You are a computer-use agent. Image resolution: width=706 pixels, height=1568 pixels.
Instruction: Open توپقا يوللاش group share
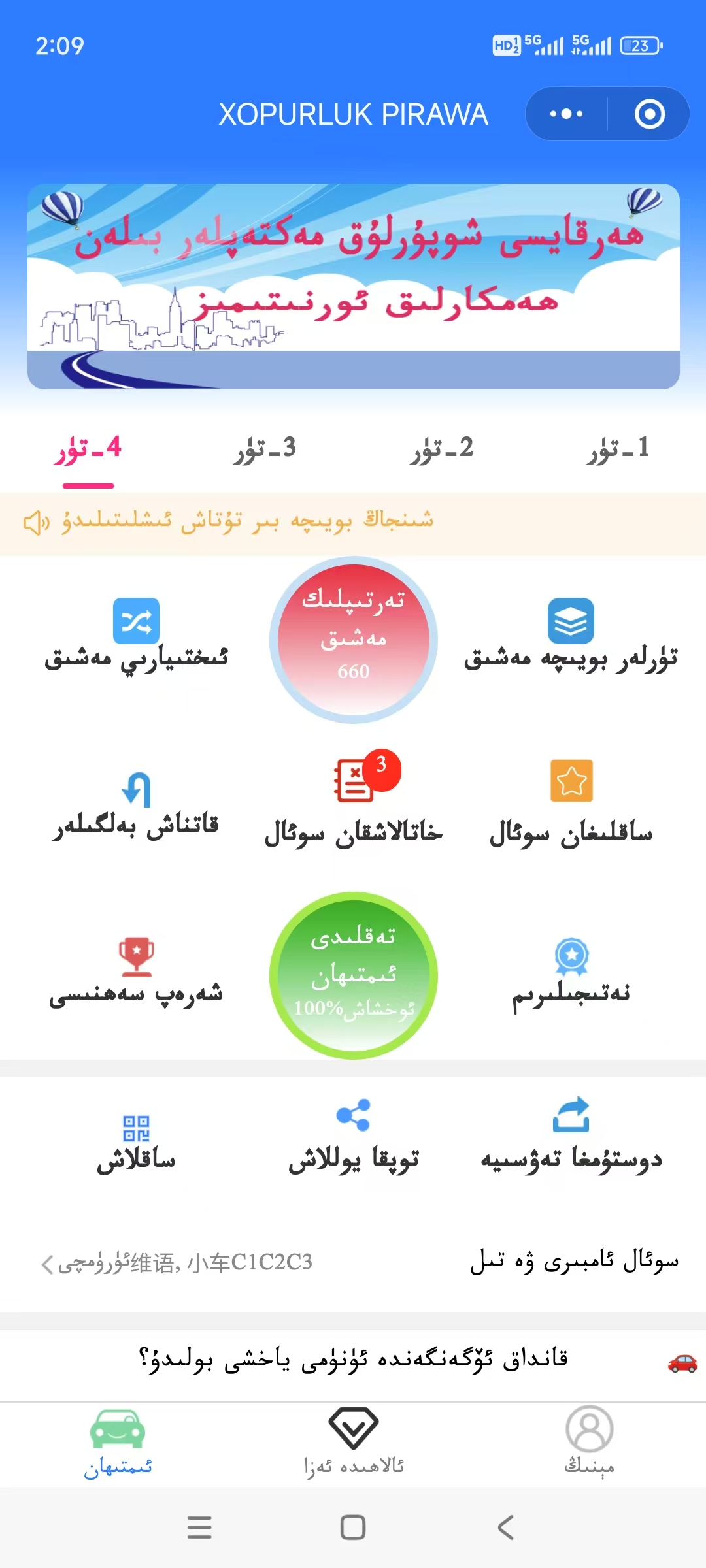click(353, 1137)
